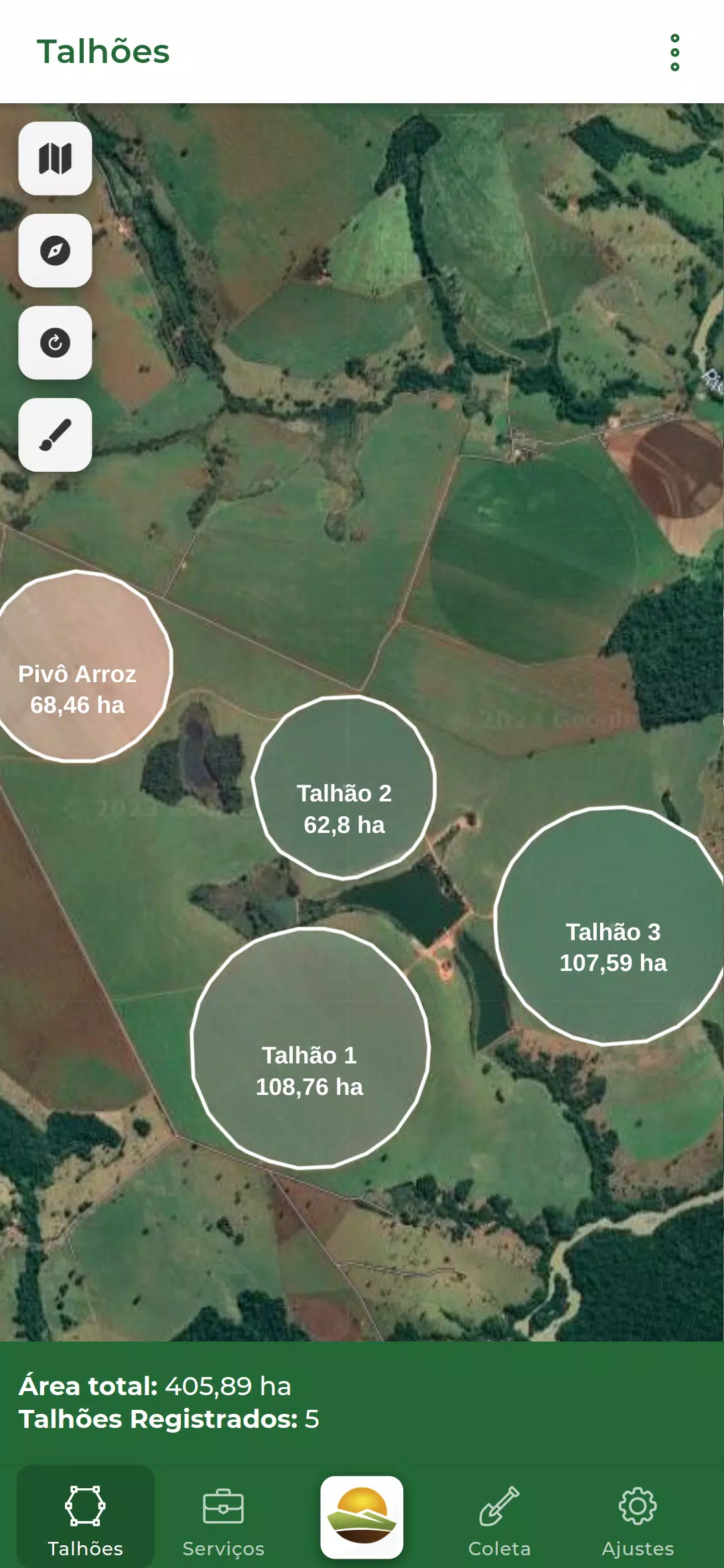
Task: Tap the center logo home button
Action: 362,1517
